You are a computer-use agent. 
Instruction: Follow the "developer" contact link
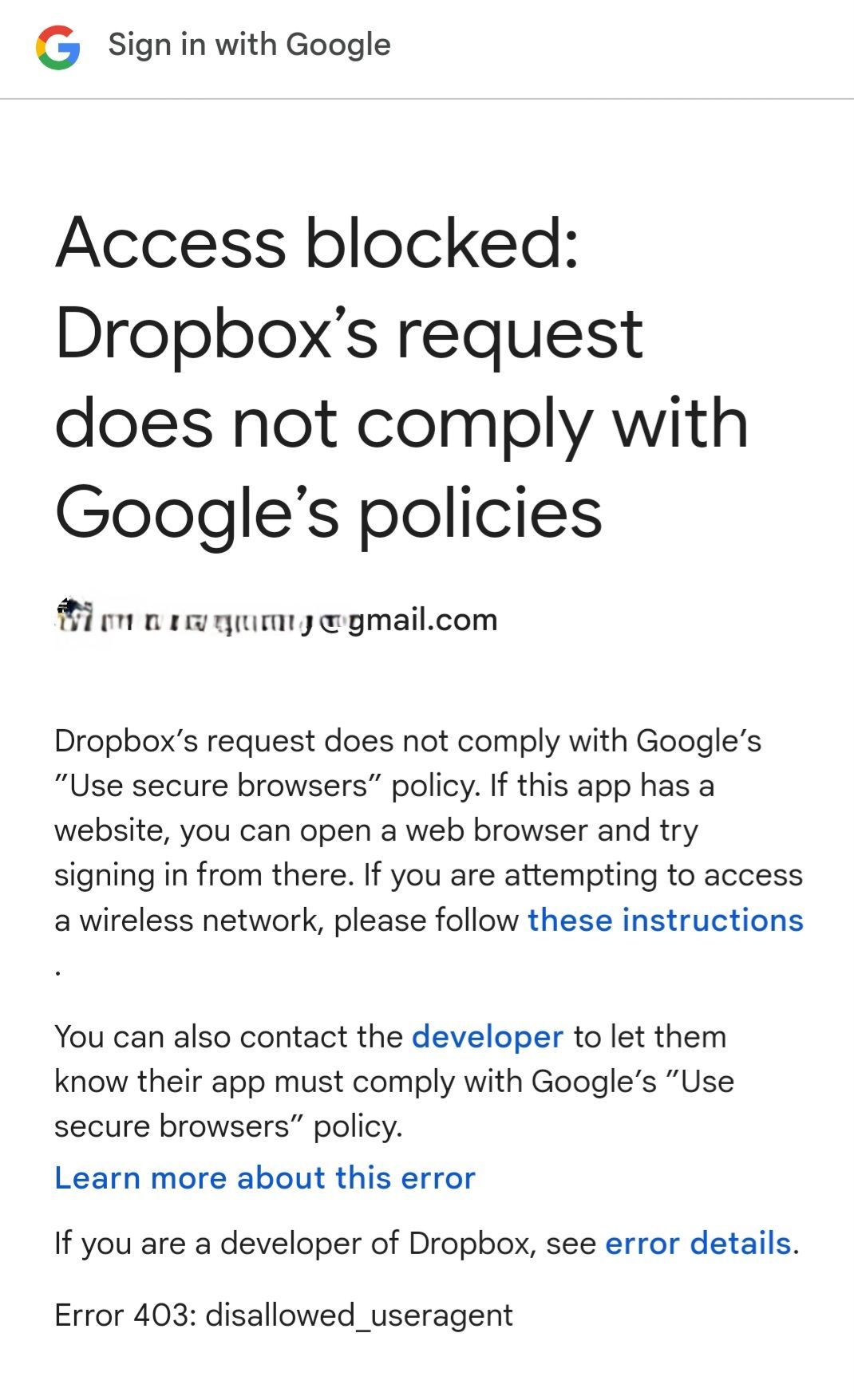click(487, 1036)
